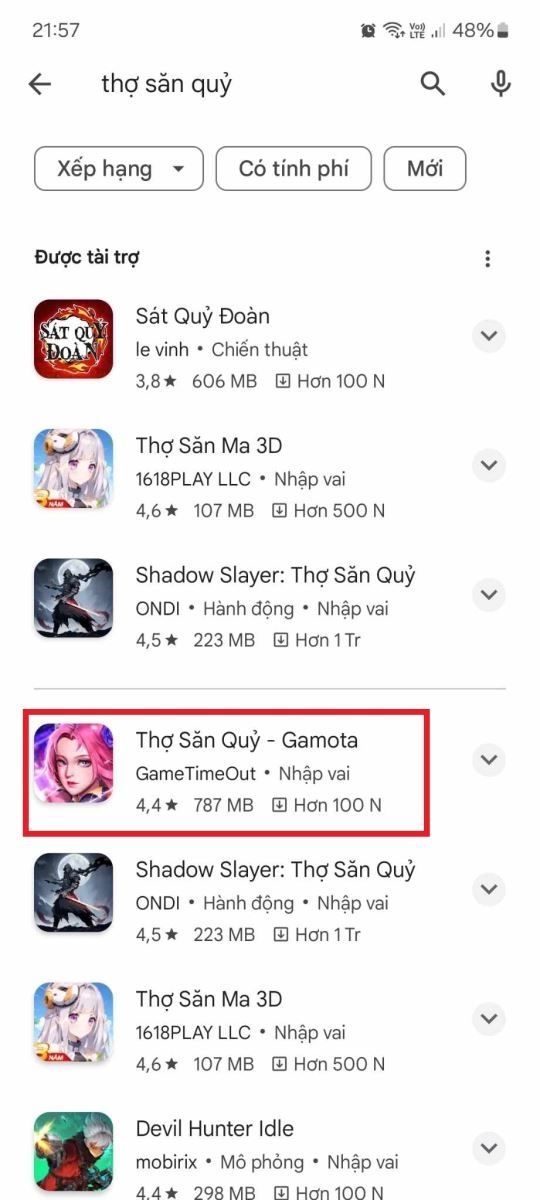Viewport: 540px width, 1200px height.
Task: Select the Có tính phí filter chip
Action: (294, 168)
